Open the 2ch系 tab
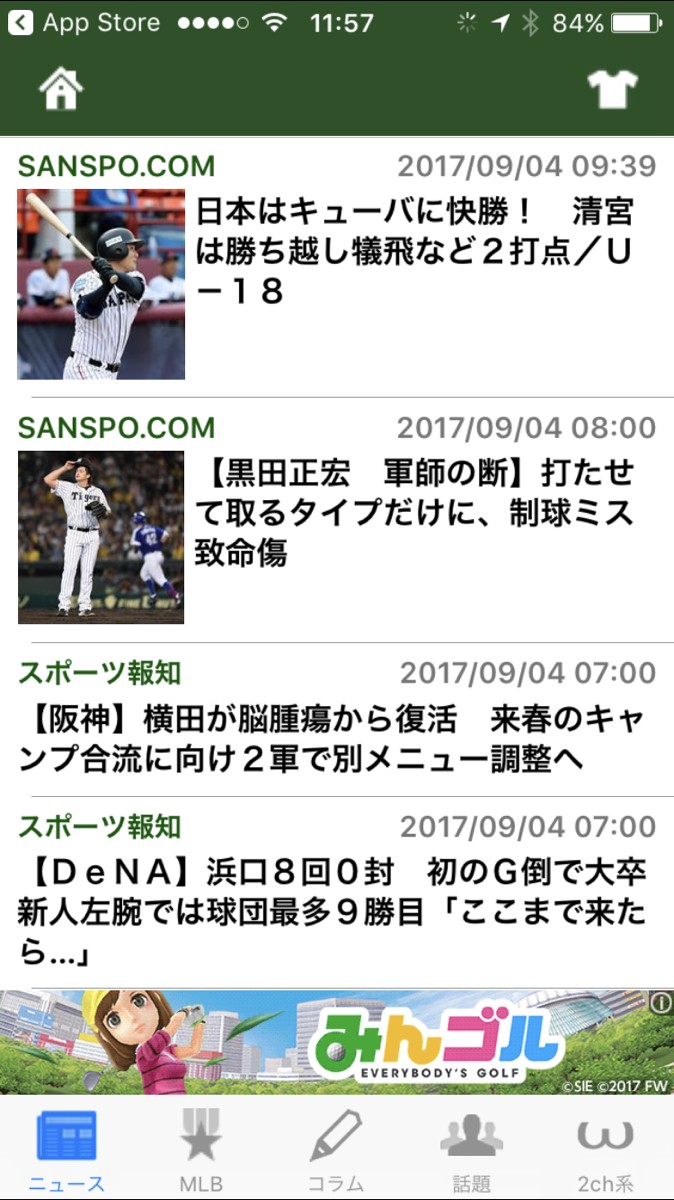The height and width of the screenshot is (1200, 674). coord(606,1150)
